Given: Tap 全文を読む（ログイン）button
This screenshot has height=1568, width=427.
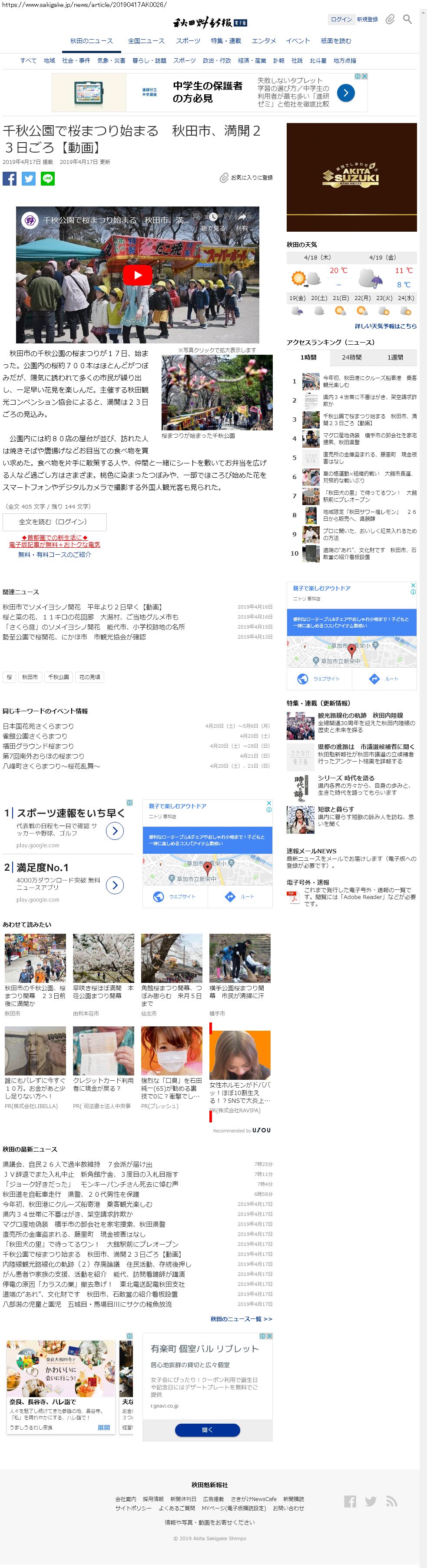Looking at the screenshot, I should pyautogui.click(x=55, y=522).
